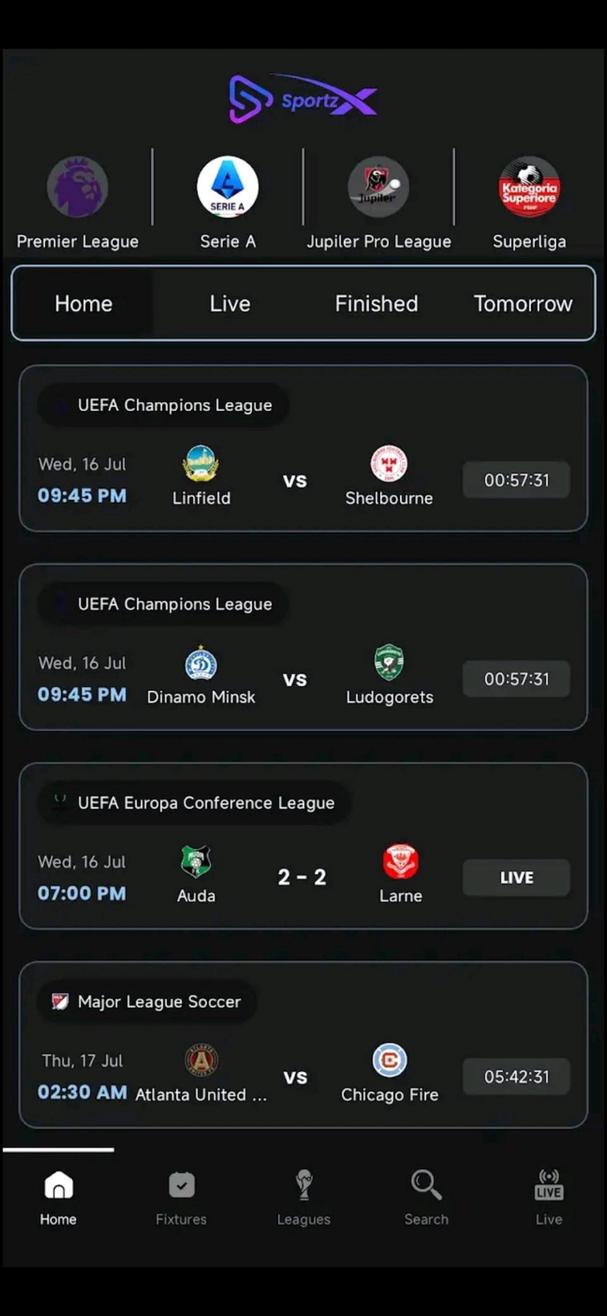
Task: View Tomorrow's matches
Action: pos(523,304)
